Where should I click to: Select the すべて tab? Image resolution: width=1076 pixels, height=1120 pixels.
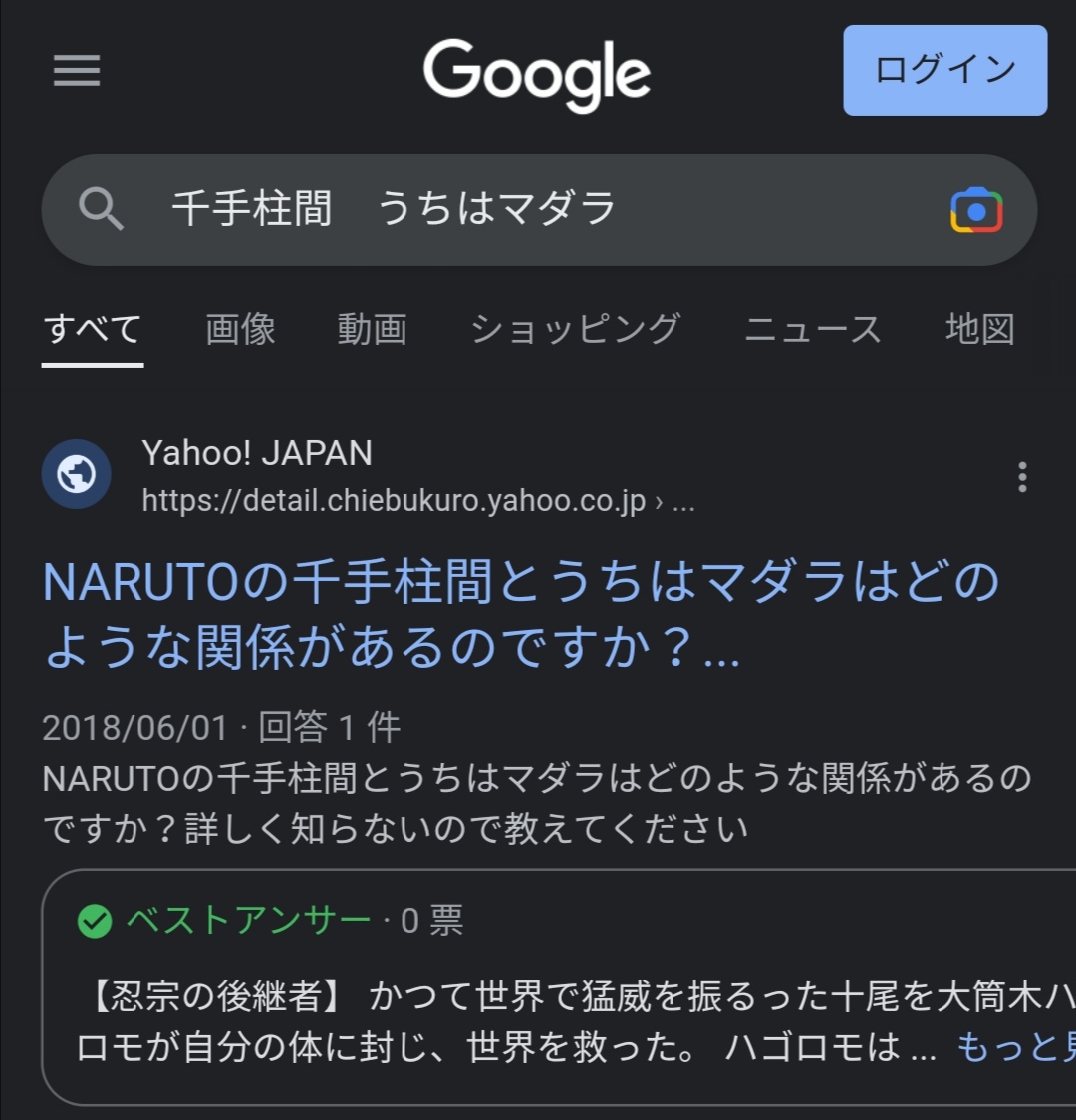click(93, 329)
